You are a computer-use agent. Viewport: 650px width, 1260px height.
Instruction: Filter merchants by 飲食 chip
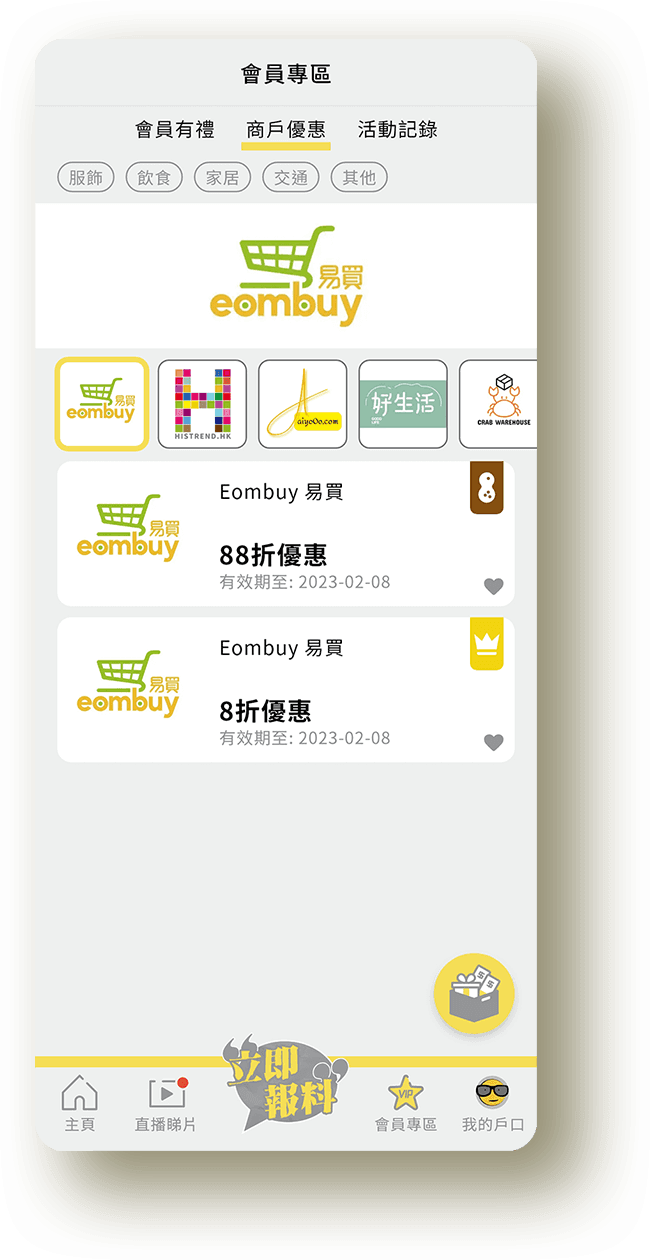click(x=154, y=178)
